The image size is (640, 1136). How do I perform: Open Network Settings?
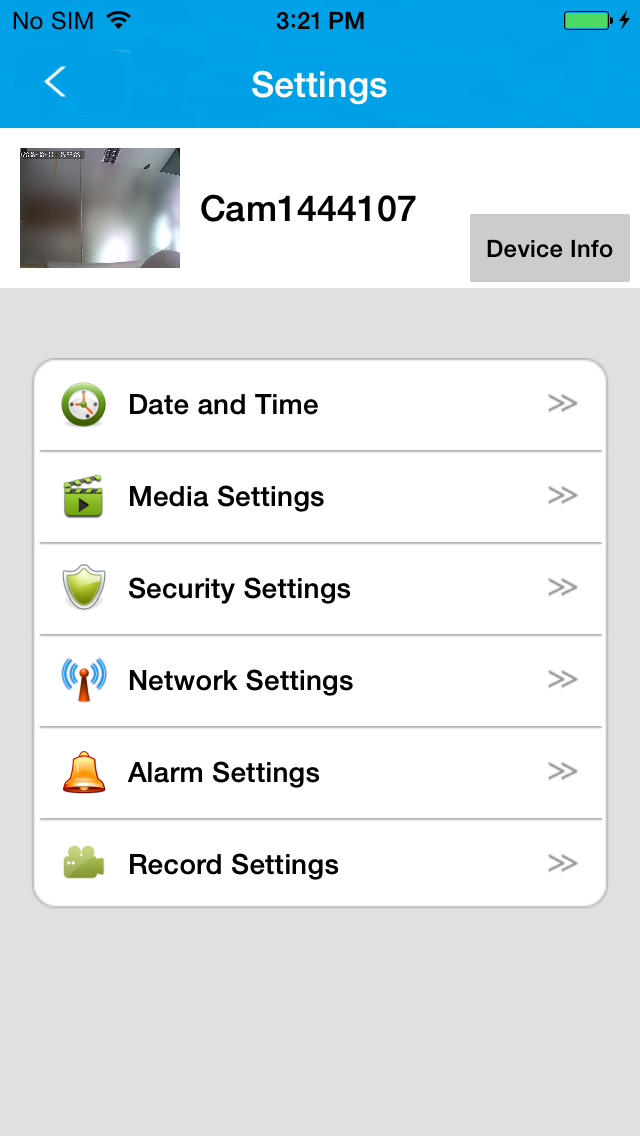320,681
